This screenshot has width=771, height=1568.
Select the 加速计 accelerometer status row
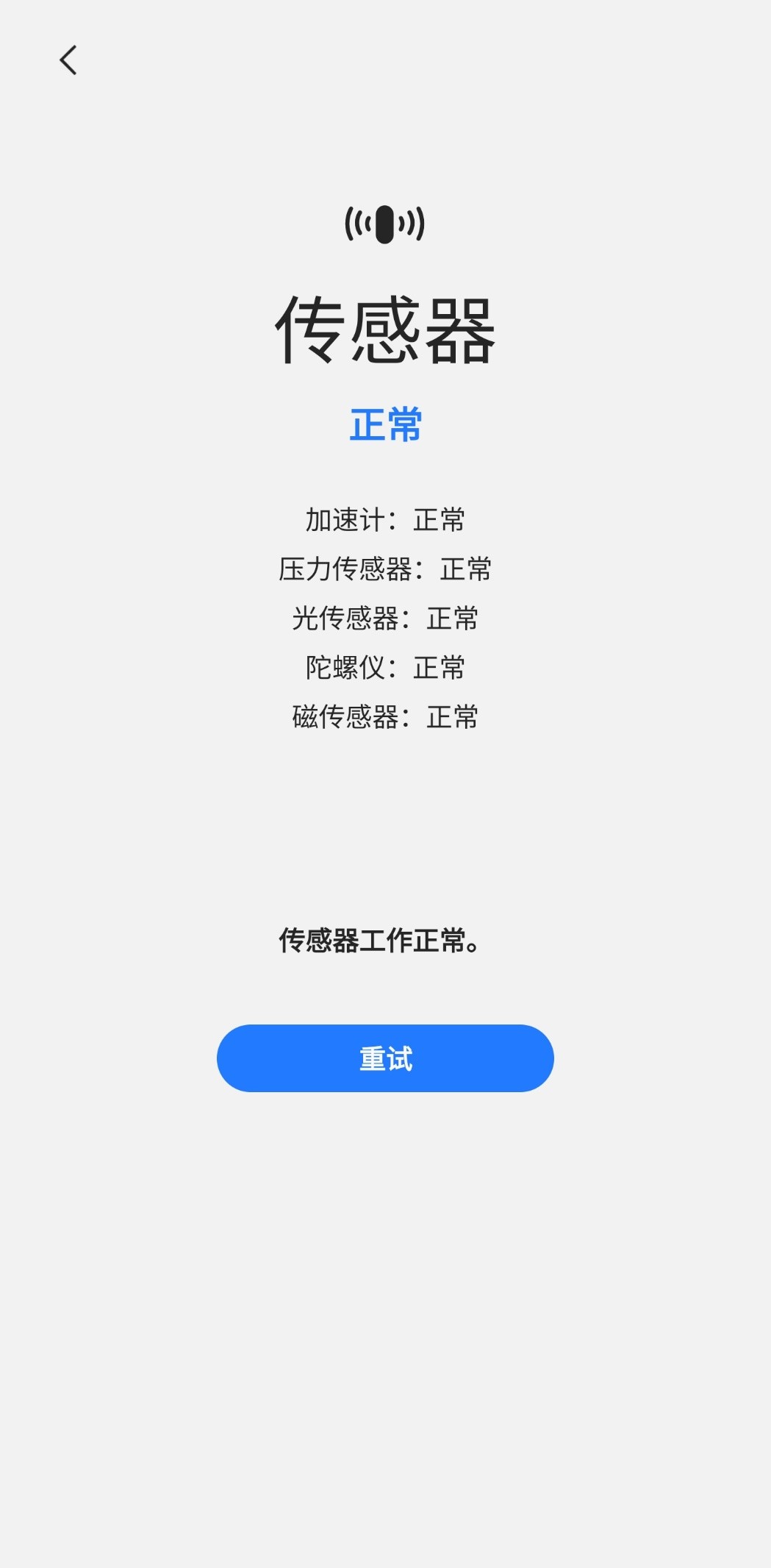tap(385, 520)
